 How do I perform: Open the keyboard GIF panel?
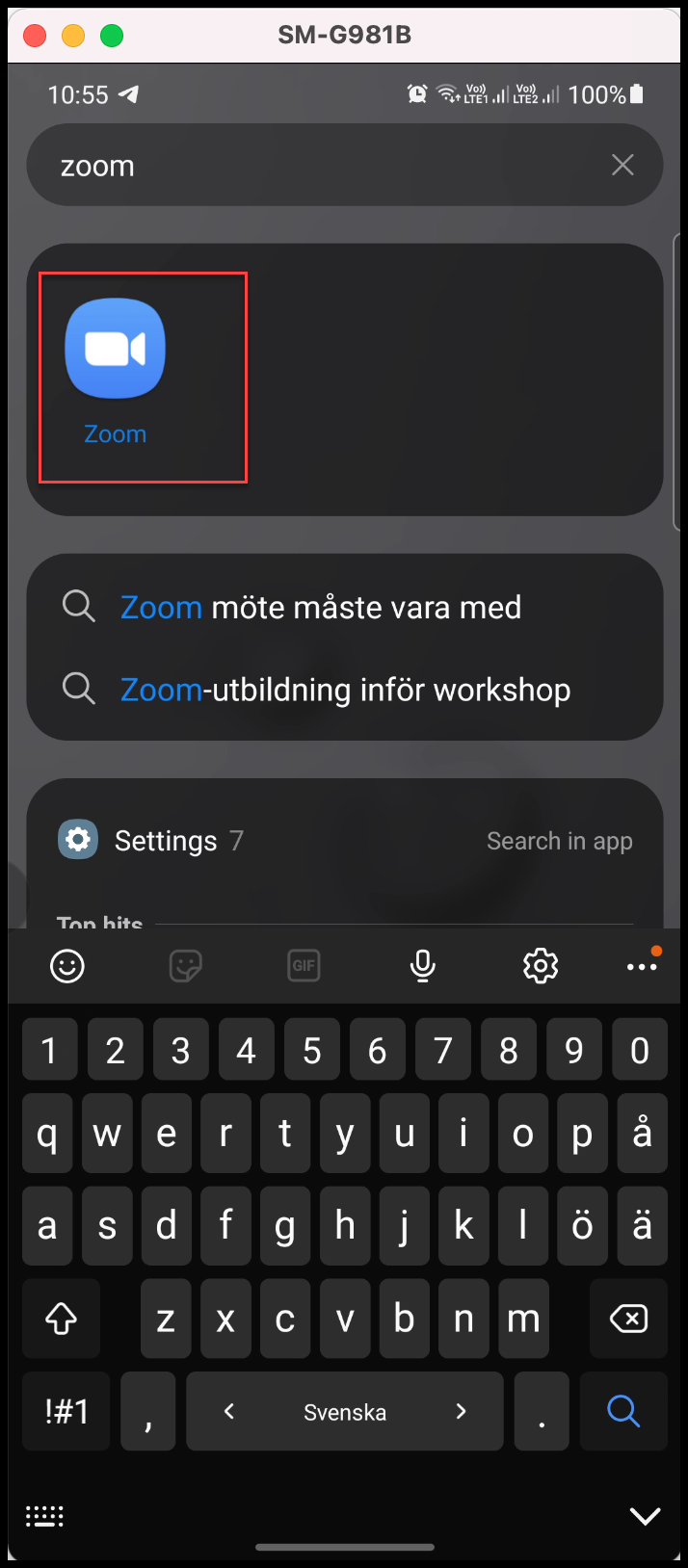click(304, 965)
